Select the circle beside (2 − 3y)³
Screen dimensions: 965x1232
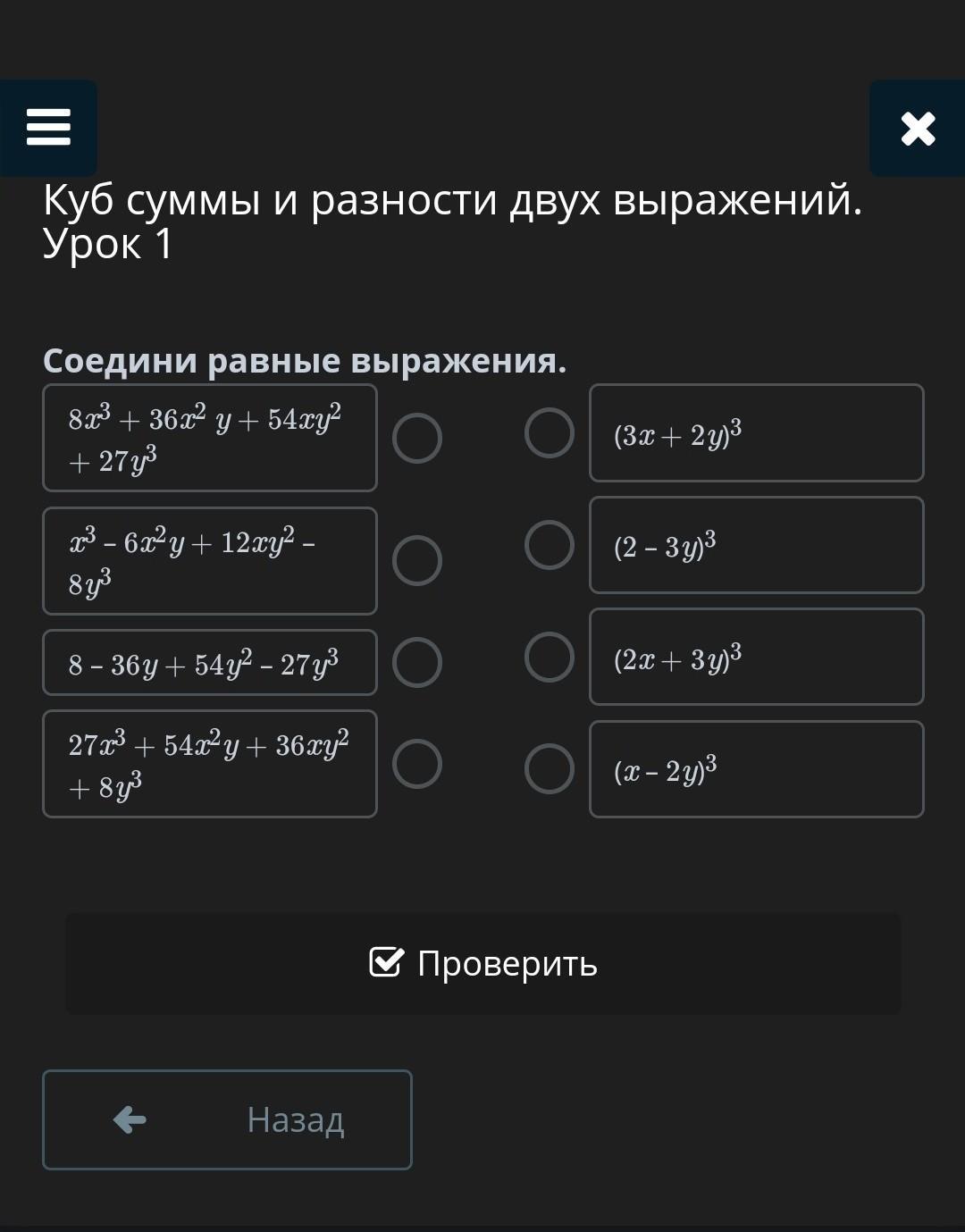549,545
